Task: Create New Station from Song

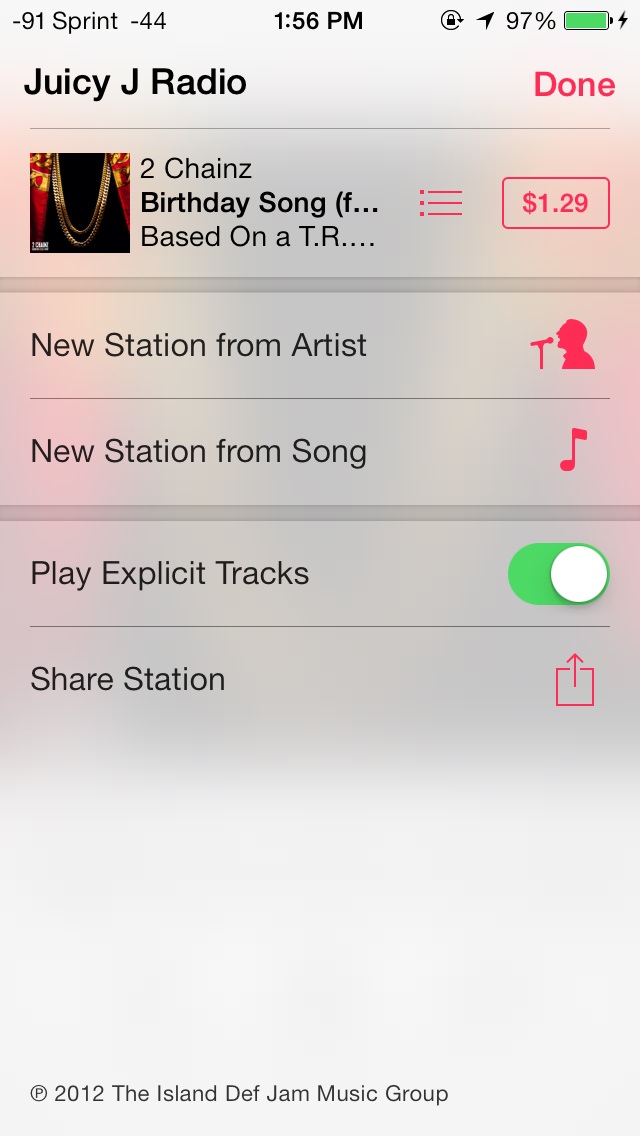Action: tap(320, 452)
